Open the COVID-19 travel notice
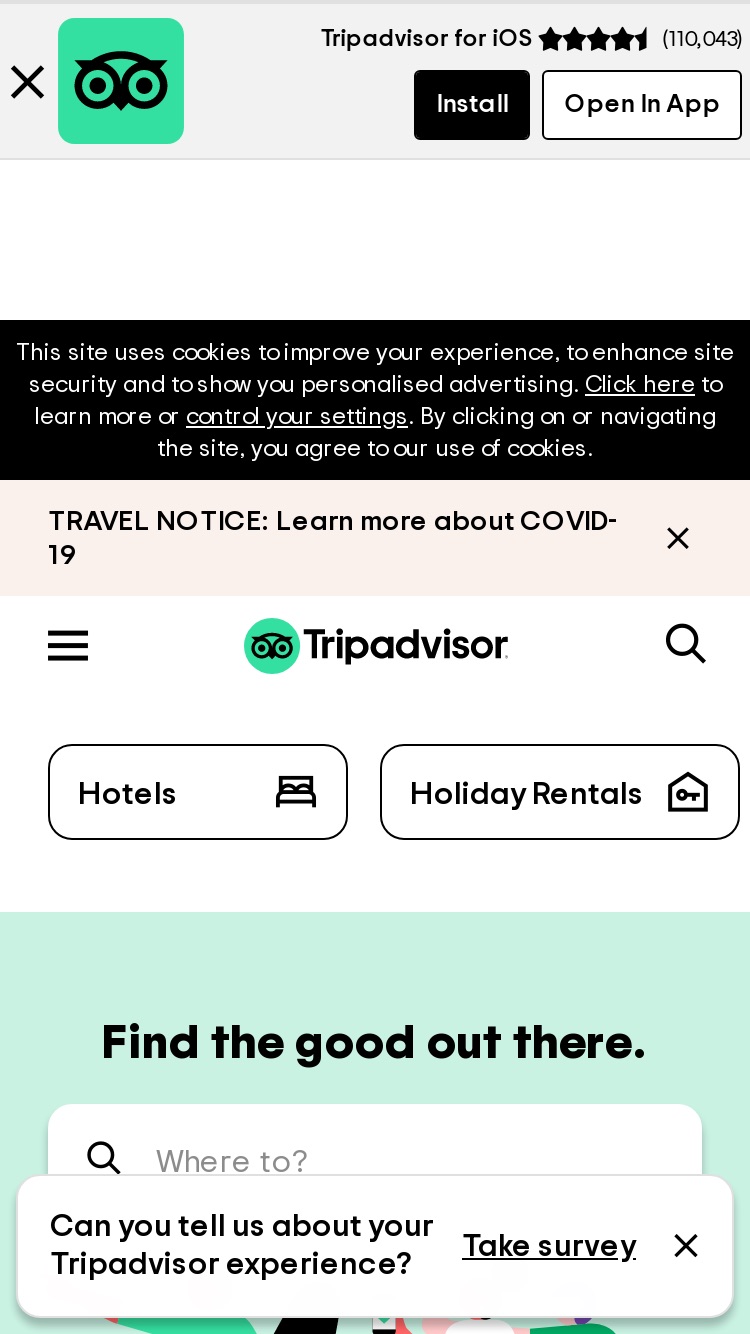 coord(333,538)
